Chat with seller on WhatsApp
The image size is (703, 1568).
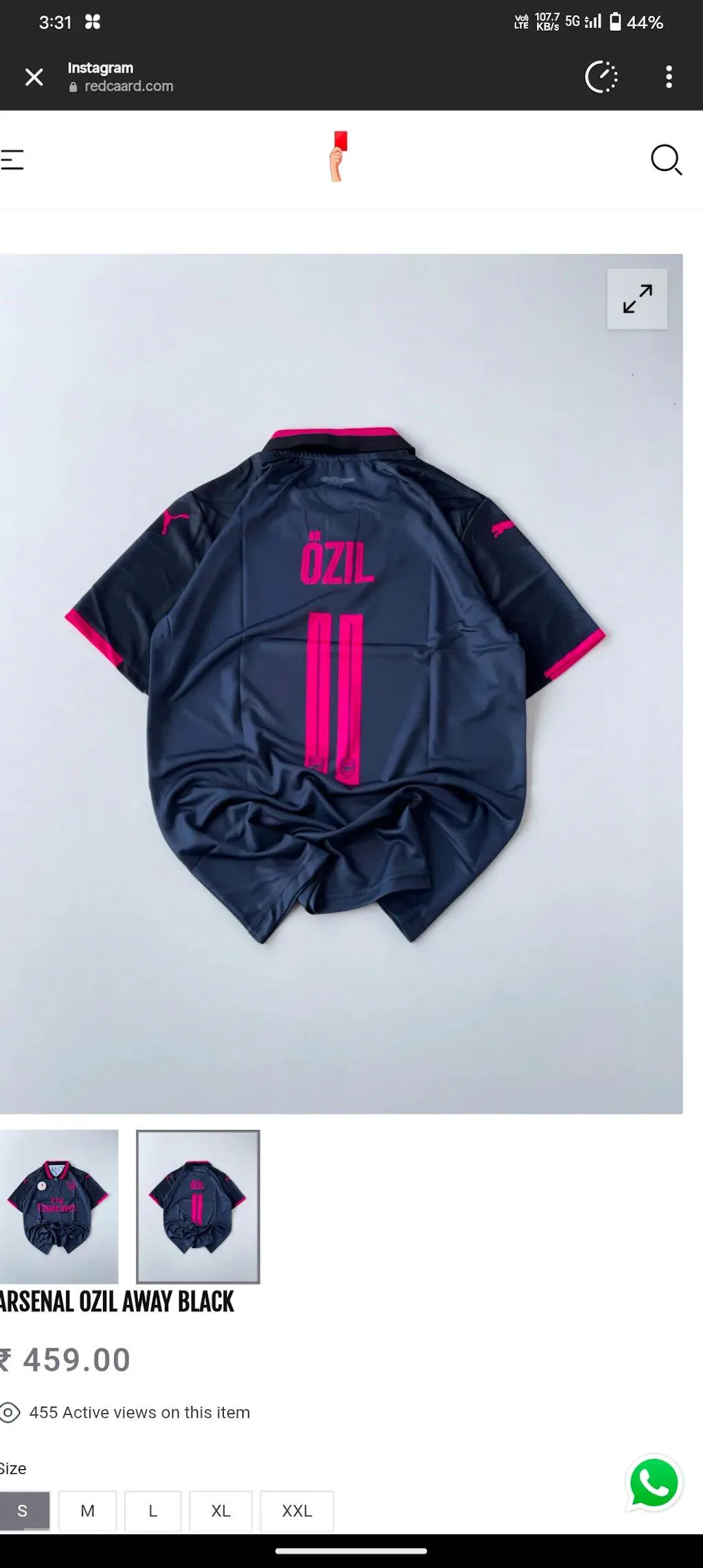pyautogui.click(x=654, y=1484)
